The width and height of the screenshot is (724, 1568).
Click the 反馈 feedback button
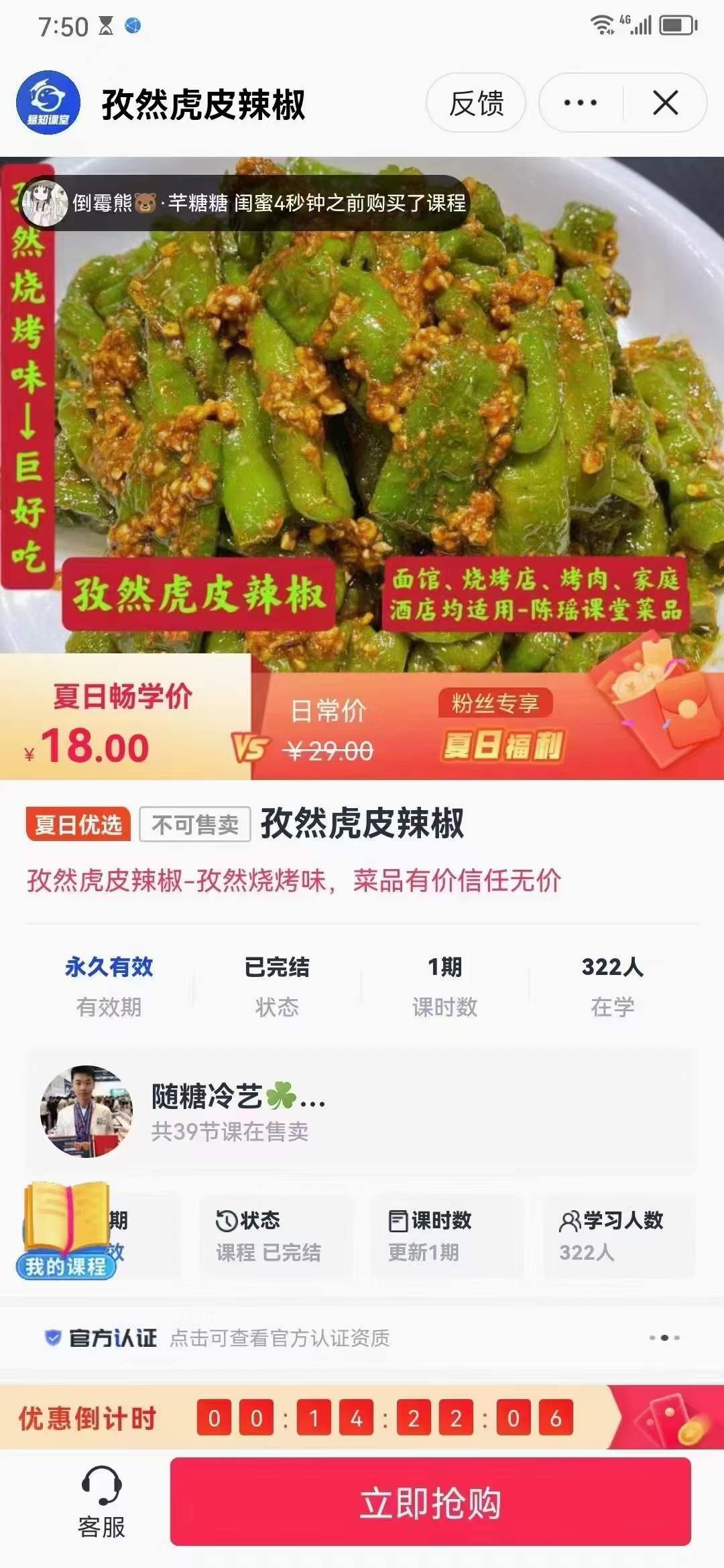coord(477,102)
